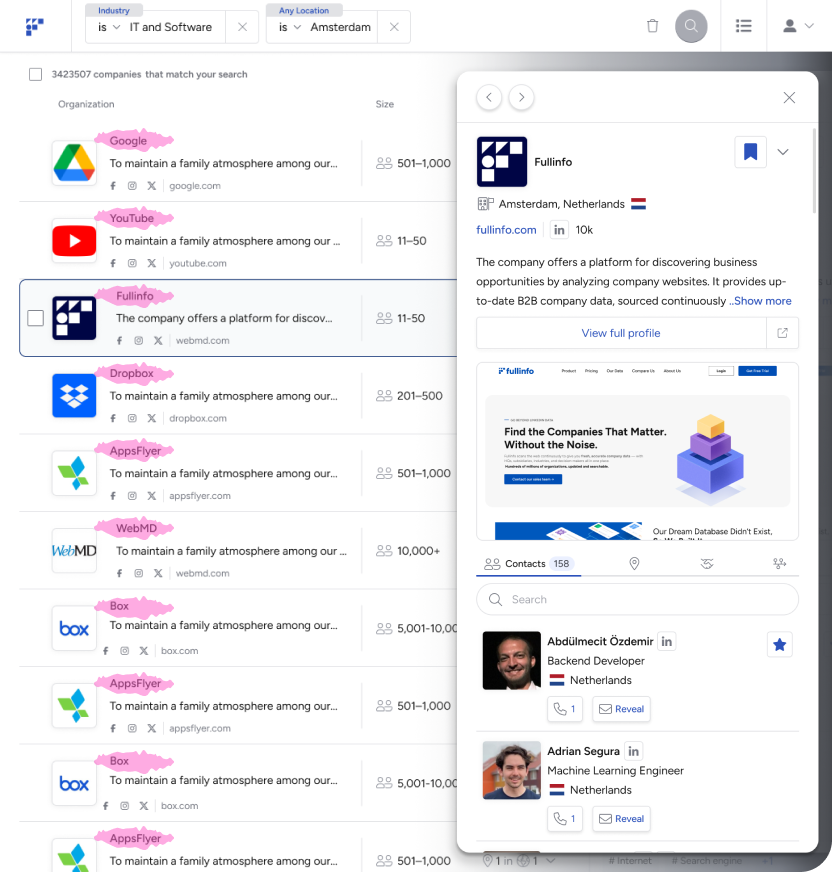Reveal Abdülmecit Özdemir's email
The image size is (832, 872).
(621, 709)
